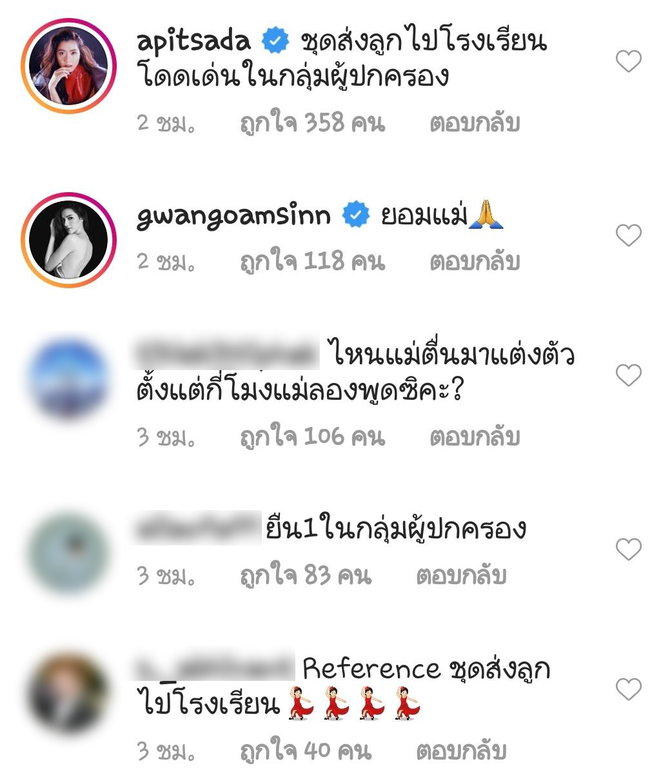Like the Reference comment with the heart
The image size is (670, 777).
[x=628, y=689]
